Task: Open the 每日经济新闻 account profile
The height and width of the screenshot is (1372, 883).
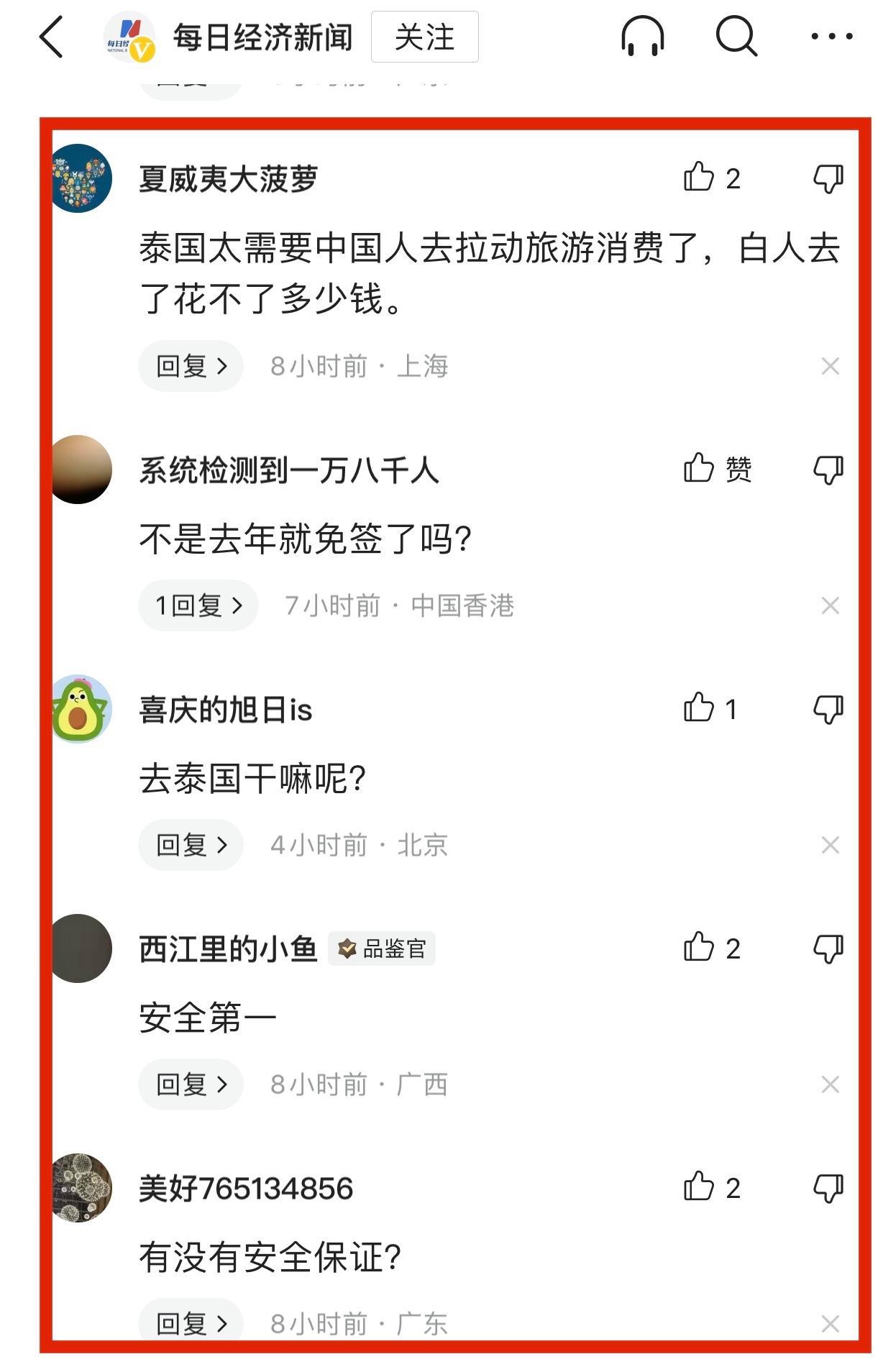Action: point(262,37)
